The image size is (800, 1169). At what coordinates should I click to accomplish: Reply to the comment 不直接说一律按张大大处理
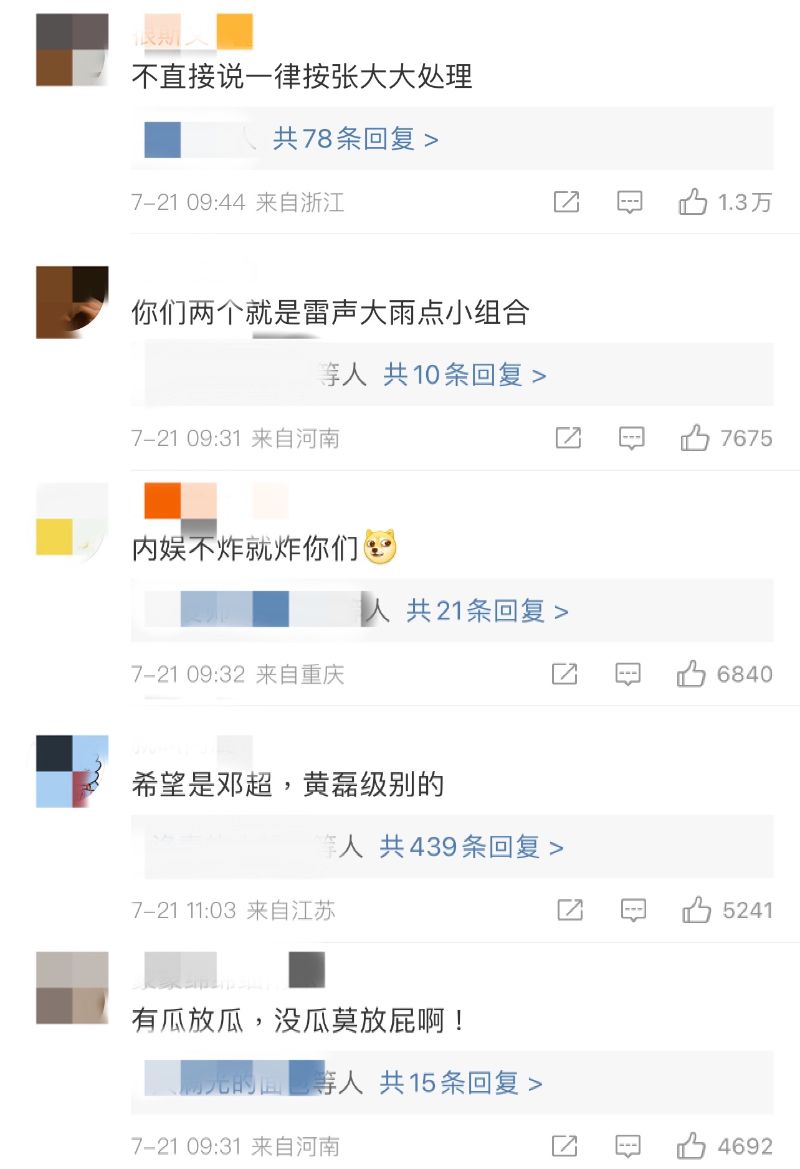(629, 203)
